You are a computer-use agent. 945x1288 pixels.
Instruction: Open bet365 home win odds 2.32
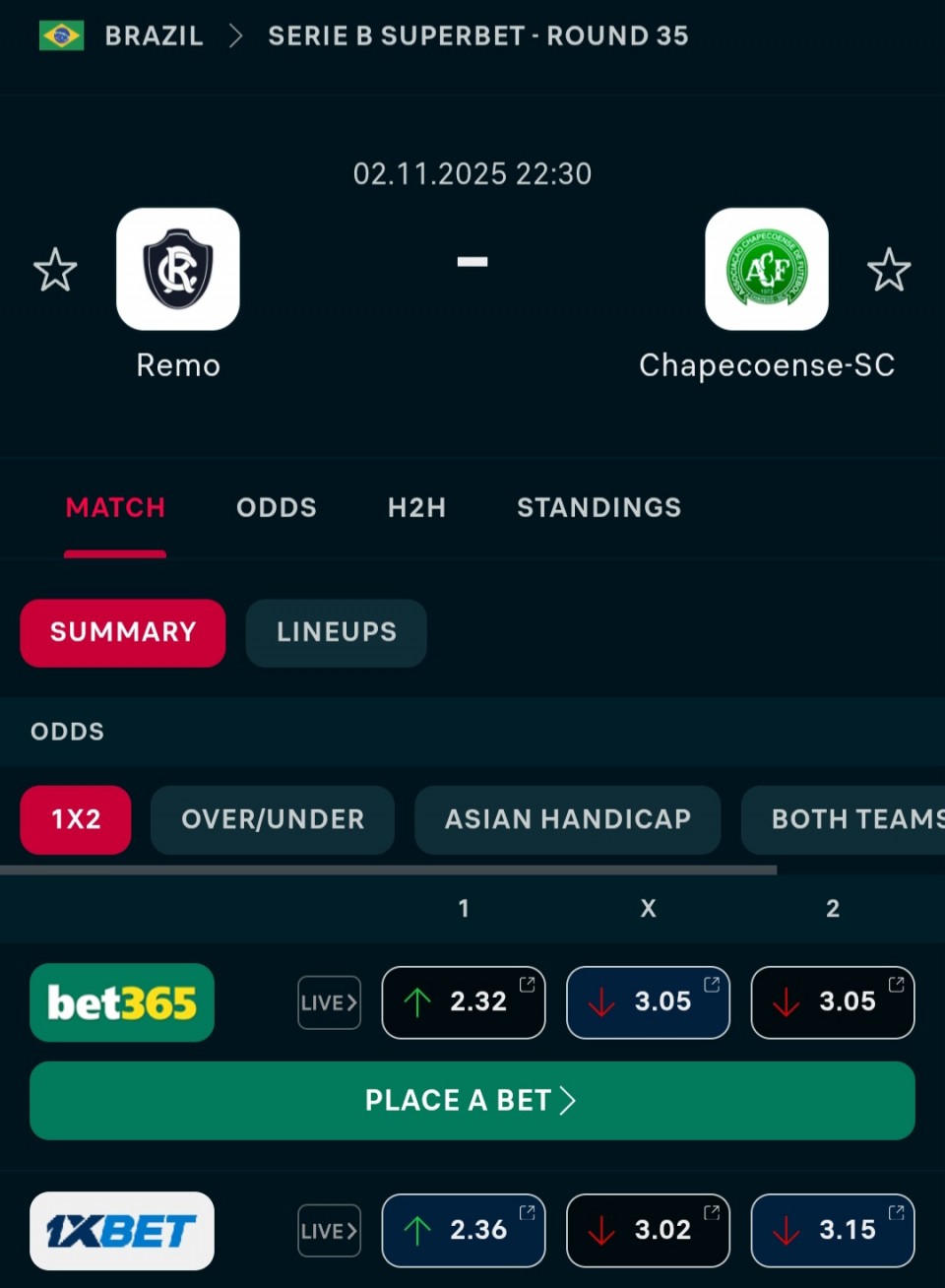[464, 1002]
